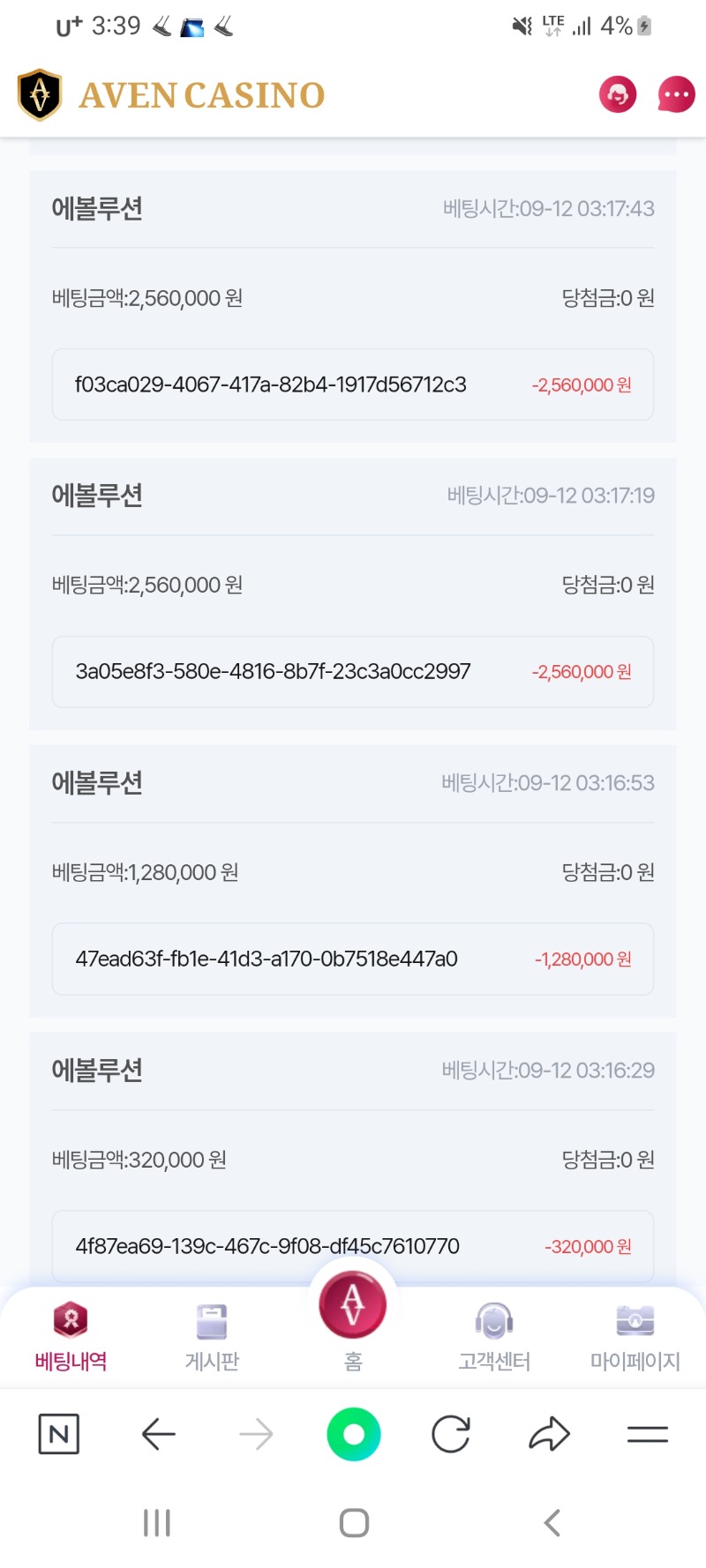Tap the system home button
Viewport: 706px width, 1568px height.
click(x=354, y=1523)
